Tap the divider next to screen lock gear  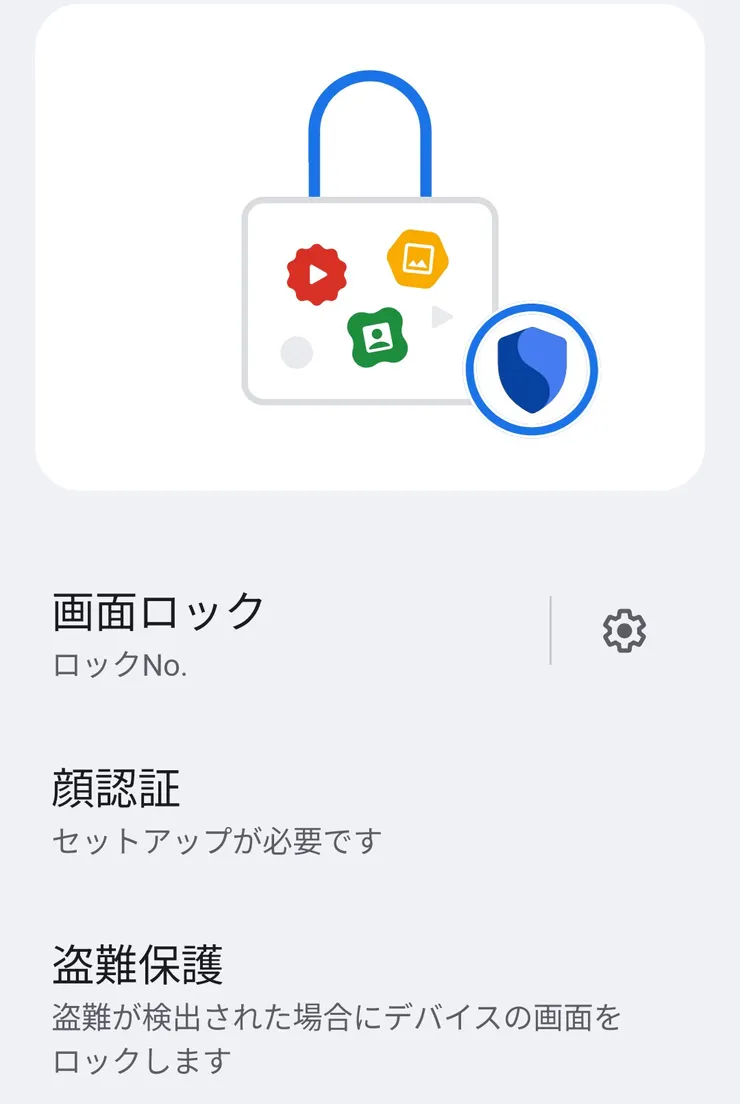[552, 631]
